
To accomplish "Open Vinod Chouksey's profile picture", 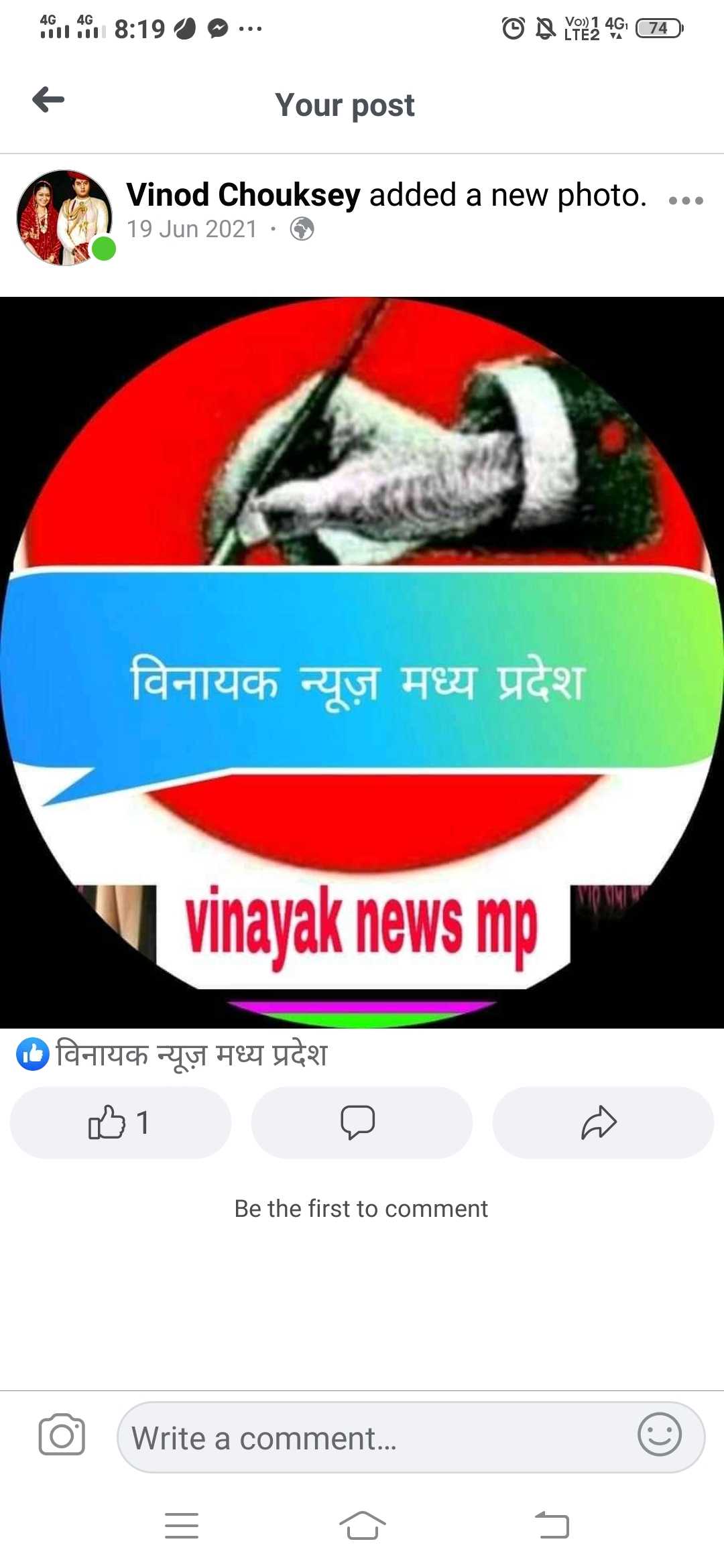I will point(64,217).
